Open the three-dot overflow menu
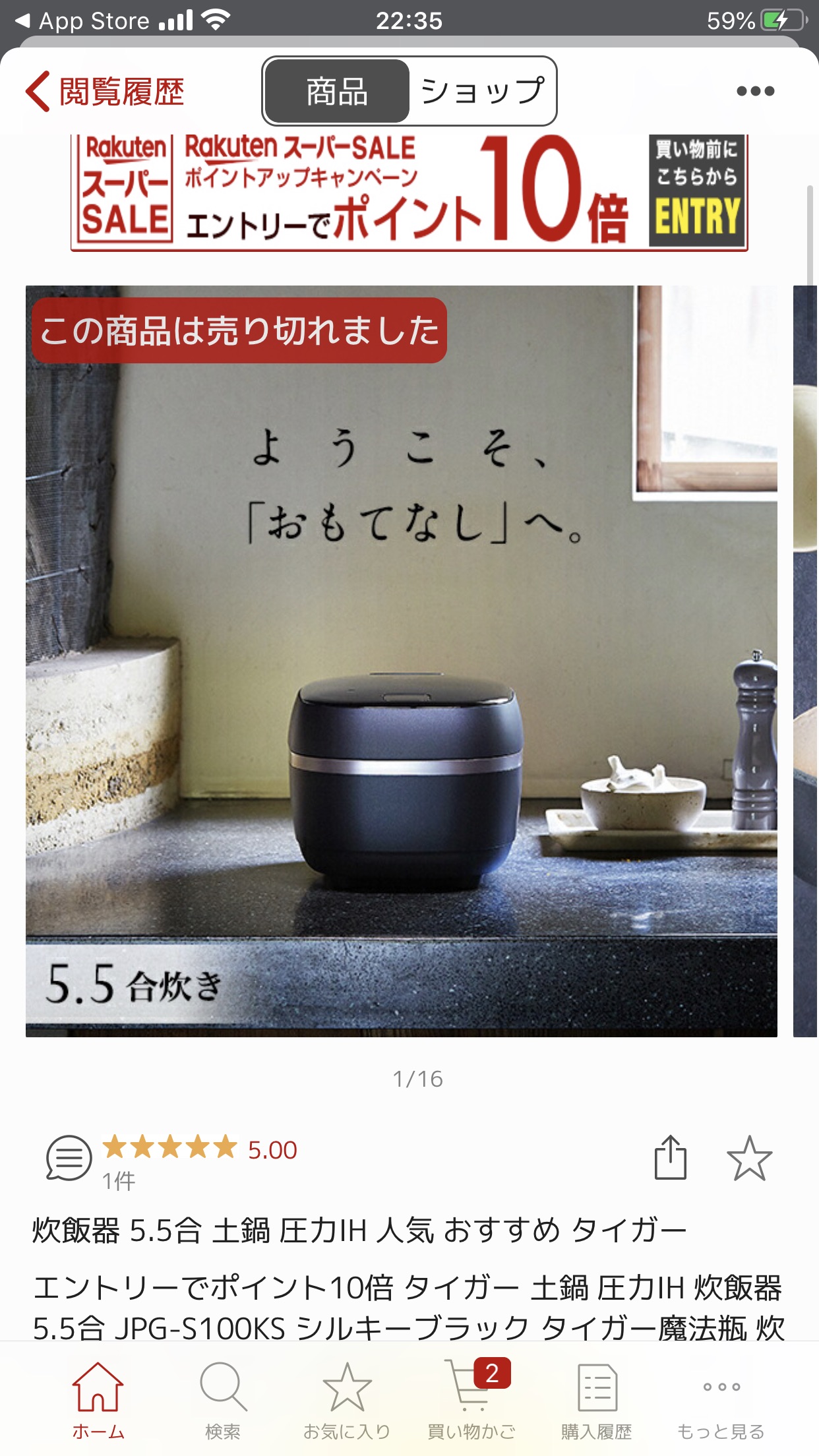This screenshot has width=819, height=1456. [x=755, y=91]
